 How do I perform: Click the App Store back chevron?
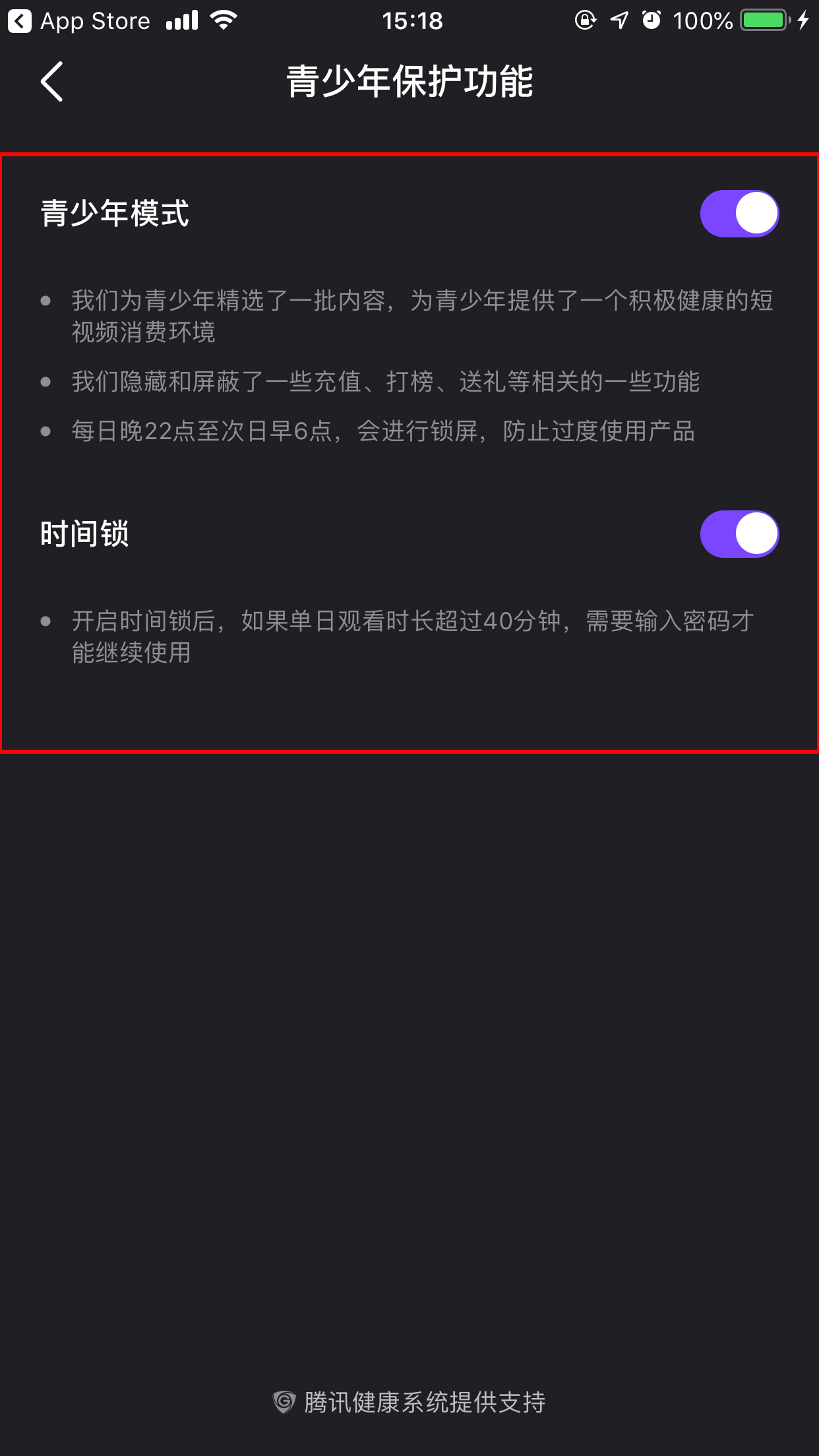pos(20,20)
